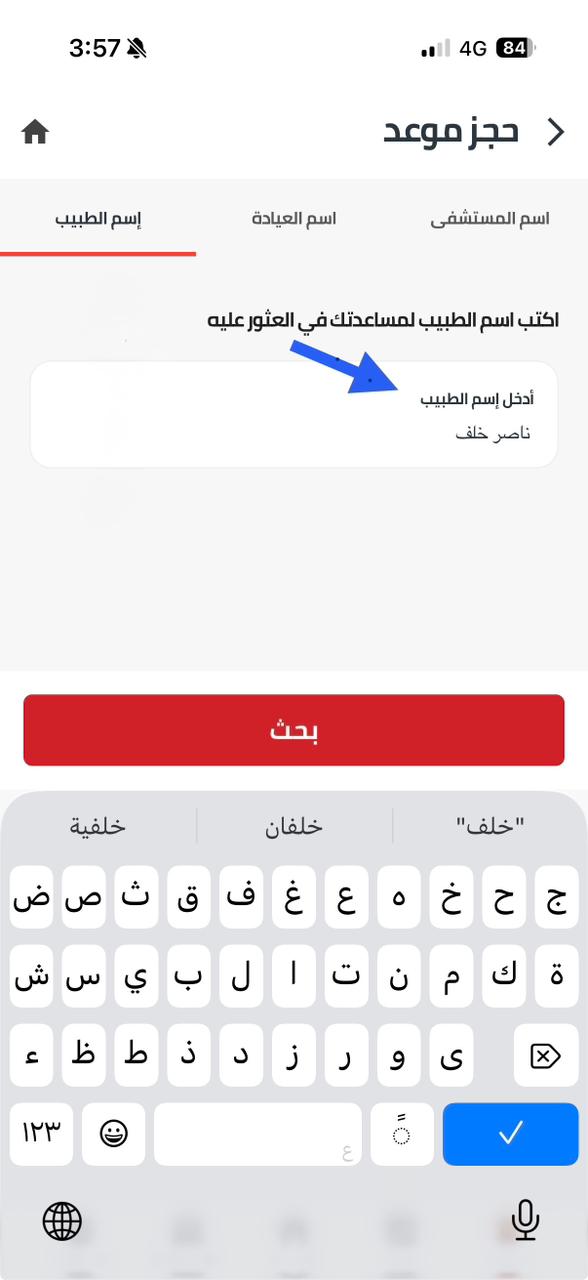Confirm with the blue checkmark key
Image resolution: width=588 pixels, height=1280 pixels.
[510, 1134]
